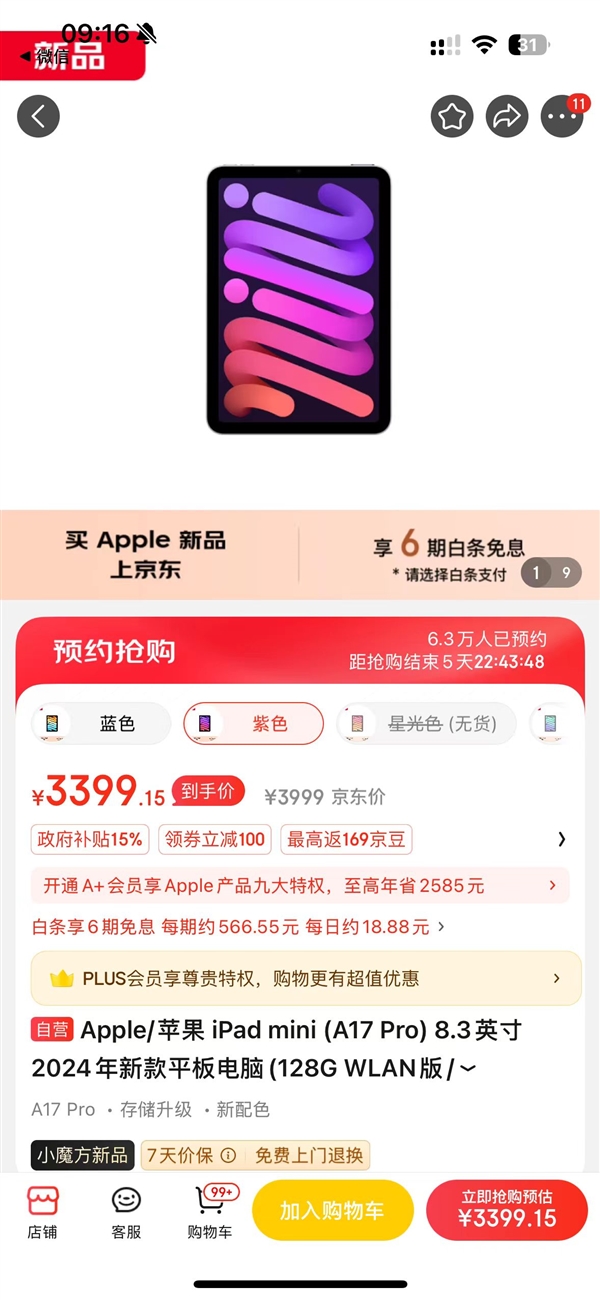Open the 7天价保 info
This screenshot has width=600, height=1300.
(190, 1155)
